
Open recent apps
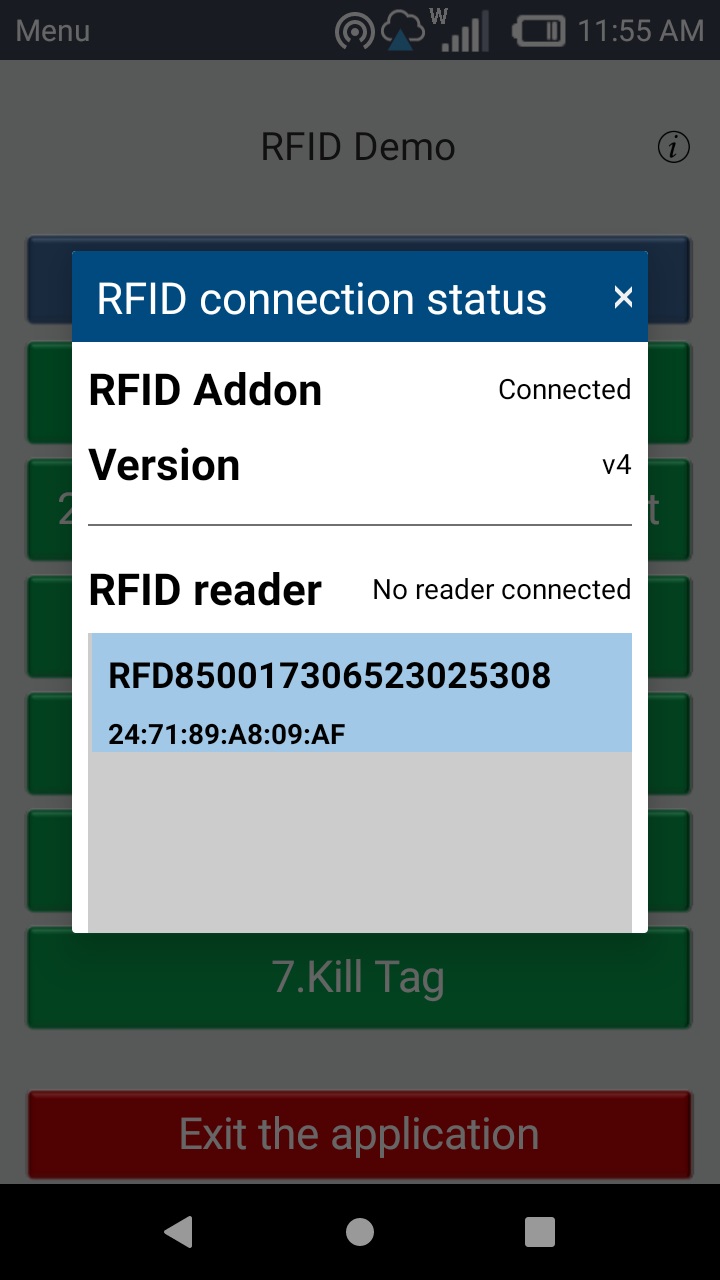click(540, 1232)
